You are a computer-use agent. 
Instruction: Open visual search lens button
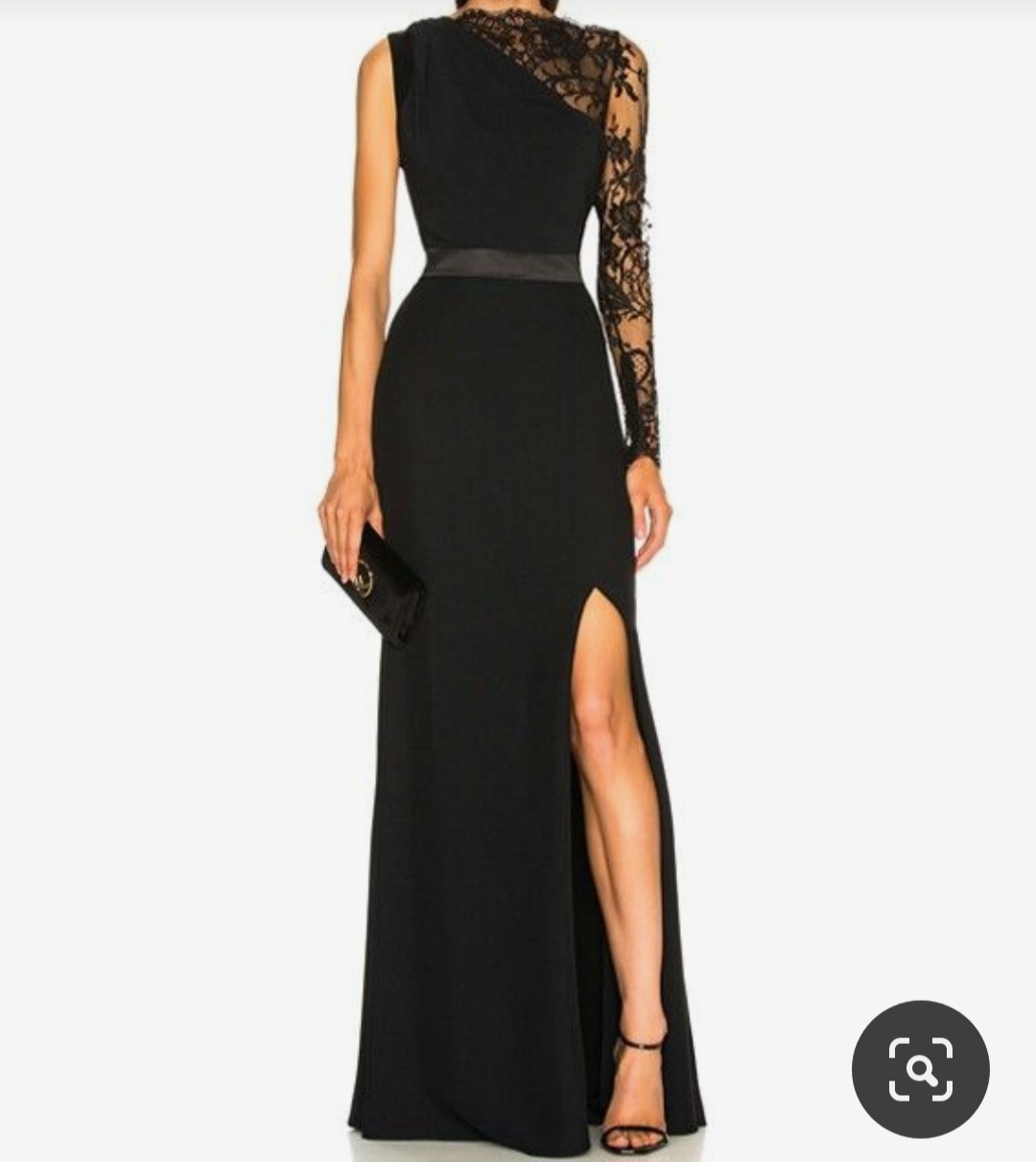click(920, 1069)
